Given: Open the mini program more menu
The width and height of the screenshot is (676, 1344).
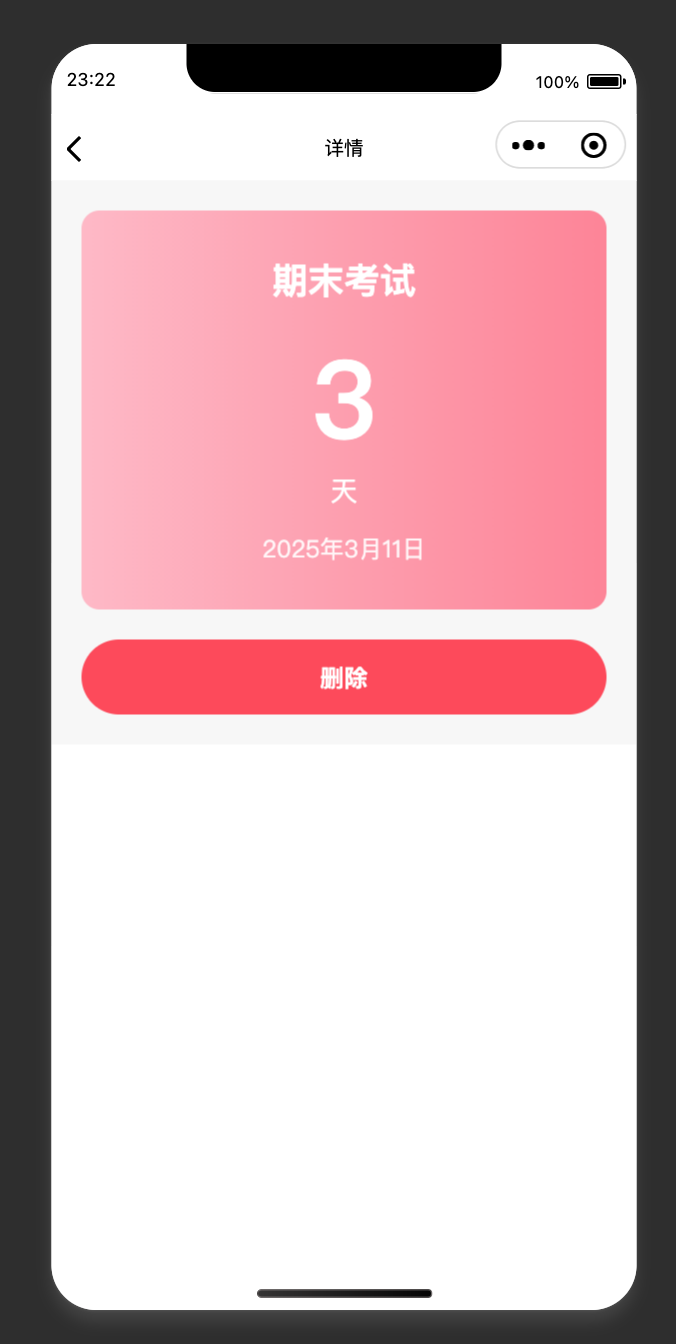Looking at the screenshot, I should click(528, 146).
